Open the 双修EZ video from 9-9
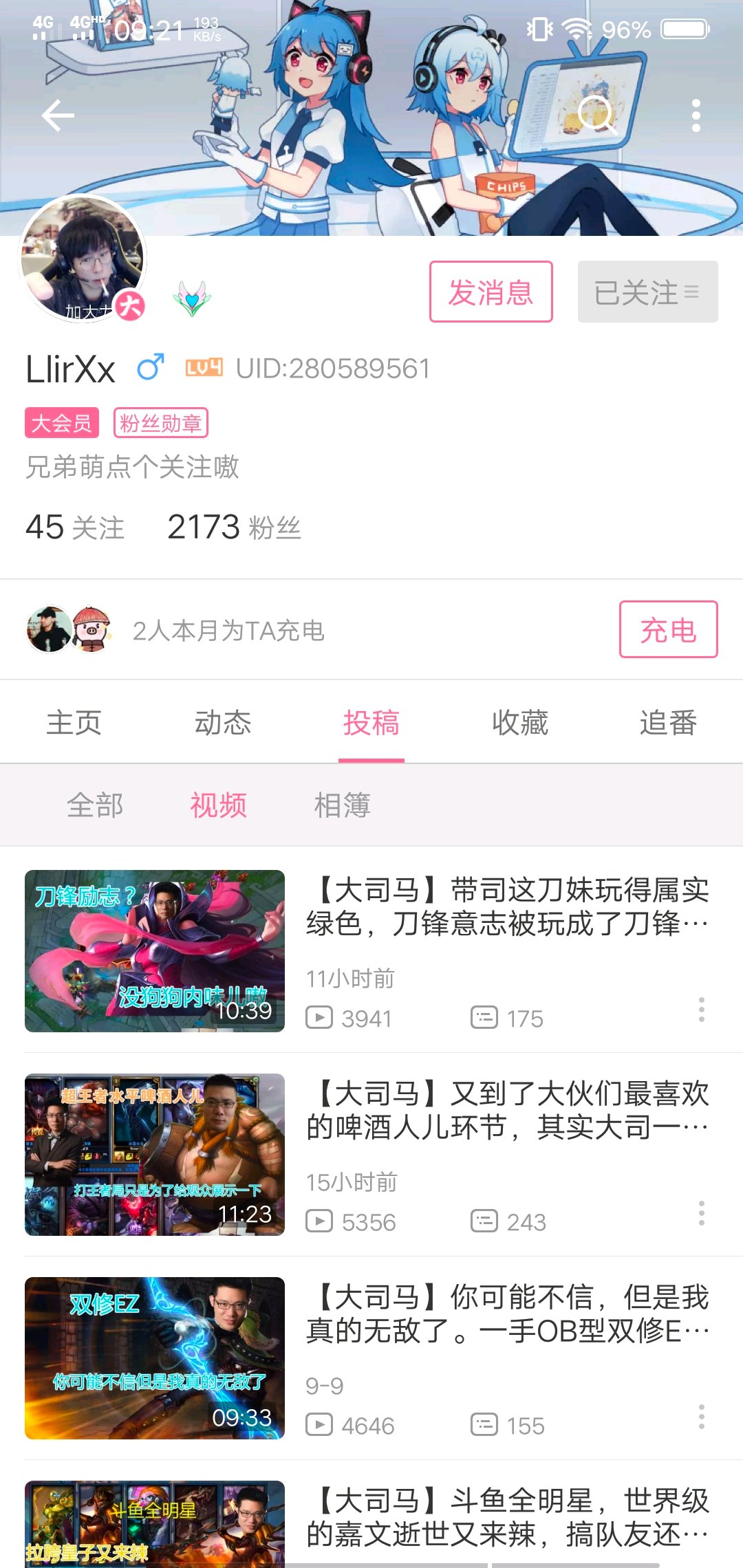743x1568 pixels. pos(506,1315)
